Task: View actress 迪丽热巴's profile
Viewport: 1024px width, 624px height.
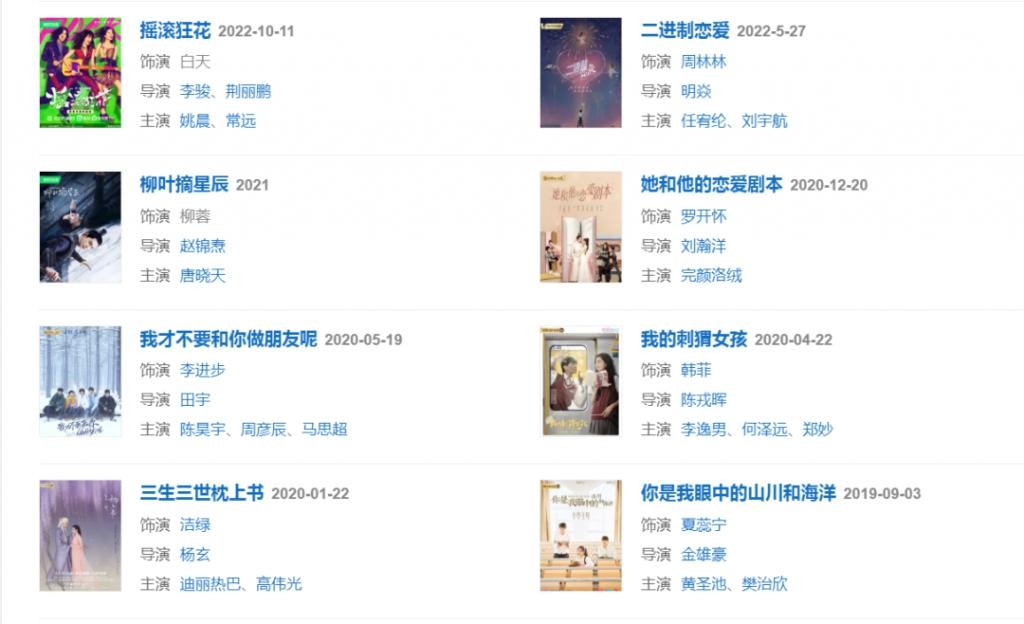Action: 210,584
